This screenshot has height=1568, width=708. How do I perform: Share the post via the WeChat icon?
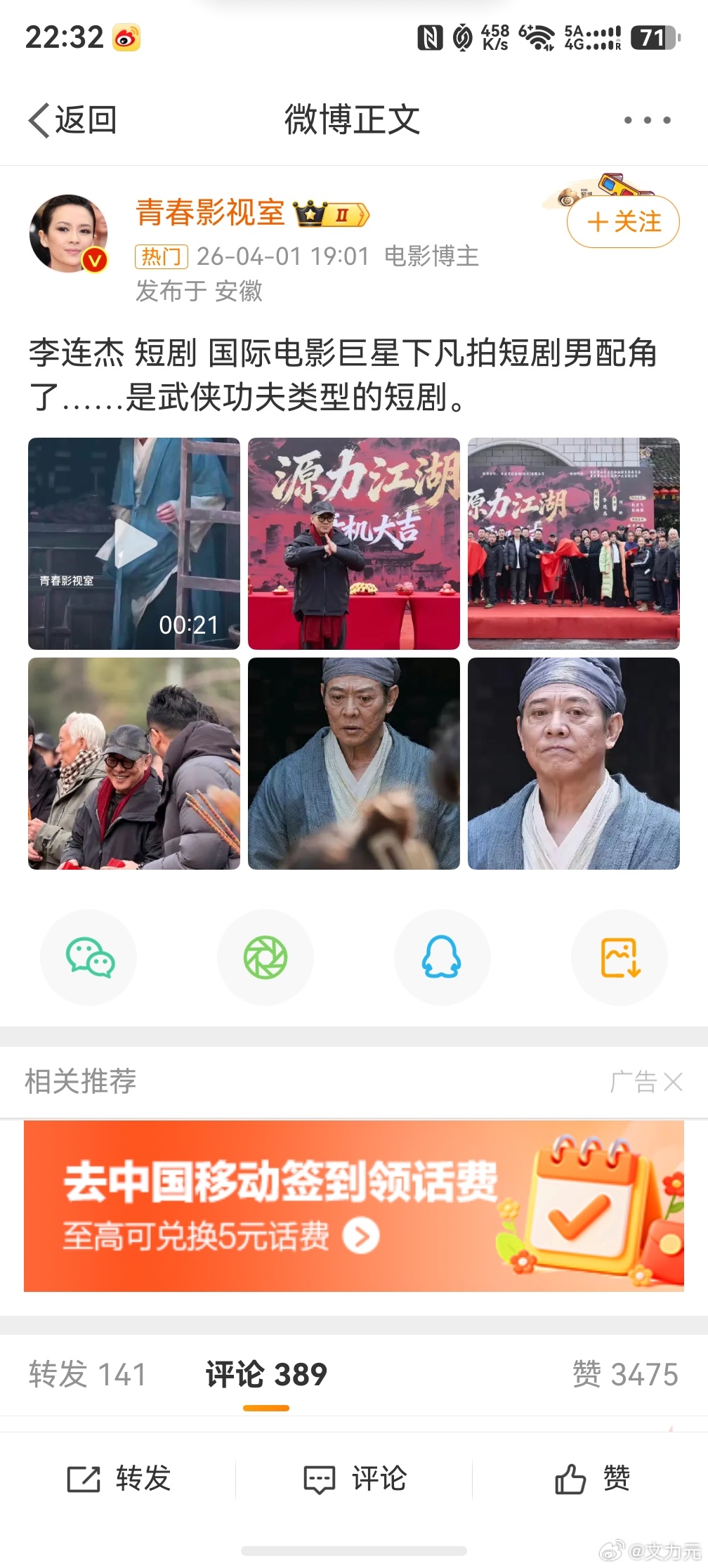tap(88, 957)
